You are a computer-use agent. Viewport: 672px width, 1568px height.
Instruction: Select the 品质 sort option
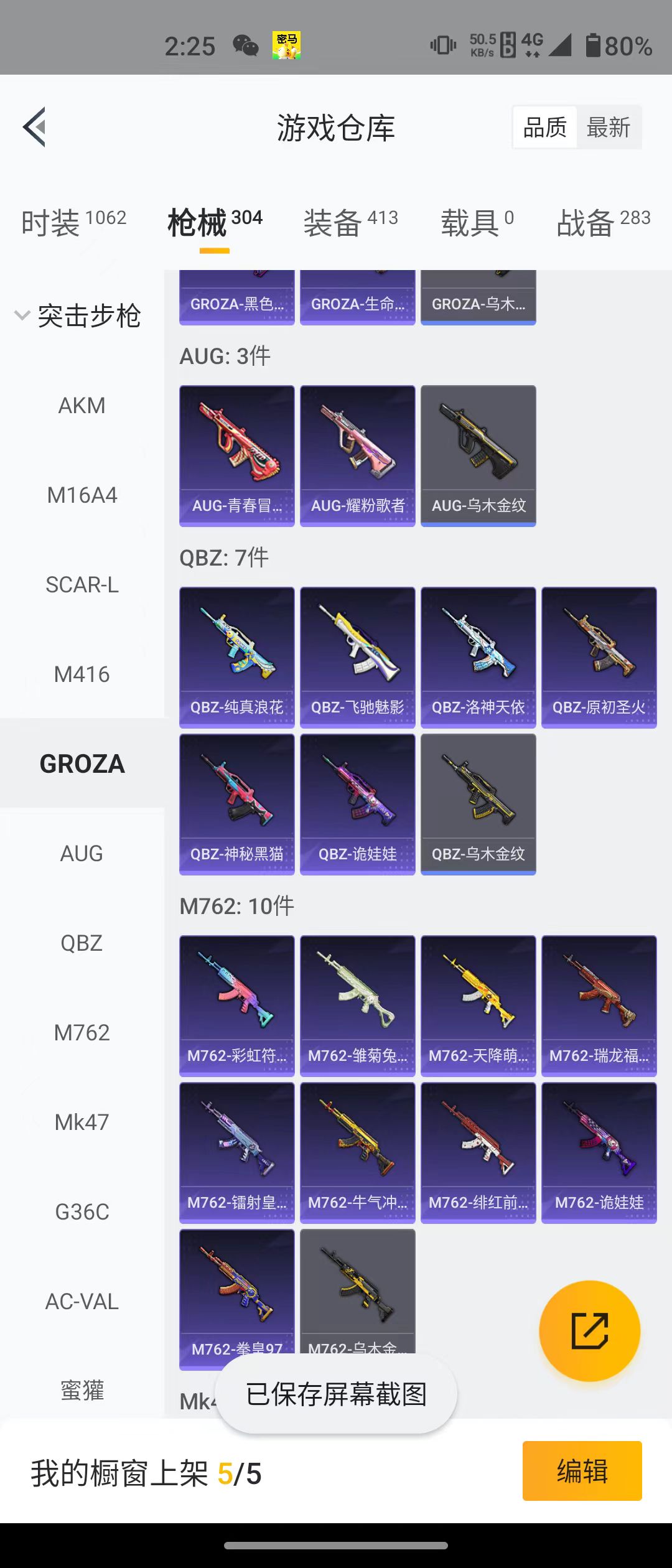click(x=544, y=128)
